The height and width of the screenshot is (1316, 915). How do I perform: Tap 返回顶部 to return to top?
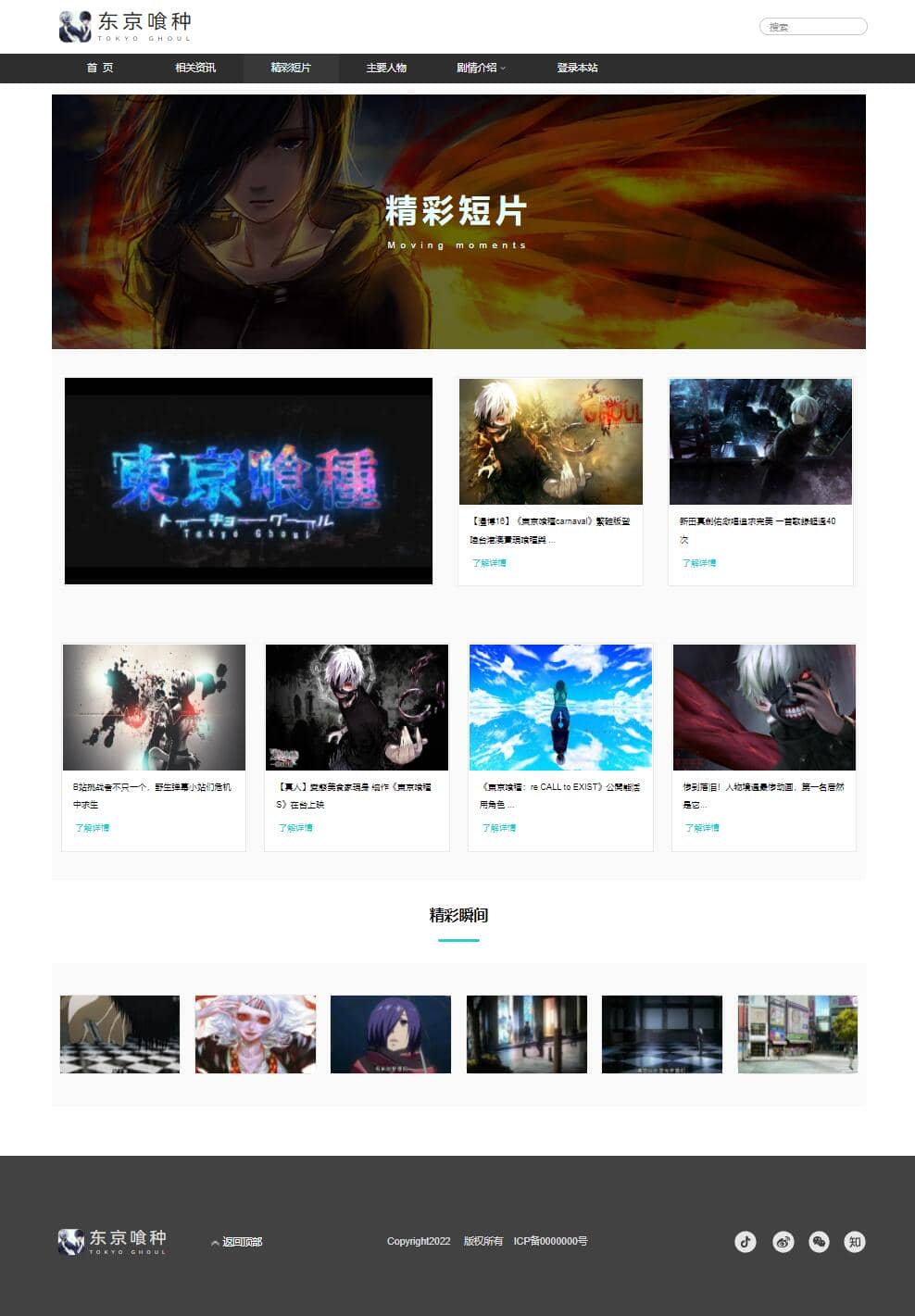tap(238, 1242)
